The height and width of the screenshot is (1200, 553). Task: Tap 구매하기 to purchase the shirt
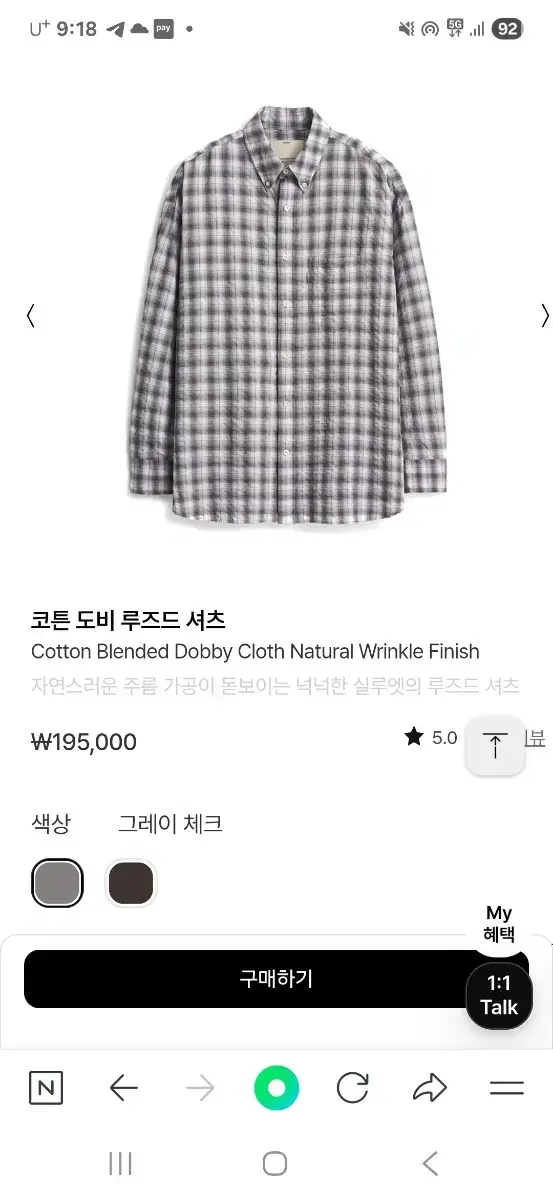coord(276,979)
